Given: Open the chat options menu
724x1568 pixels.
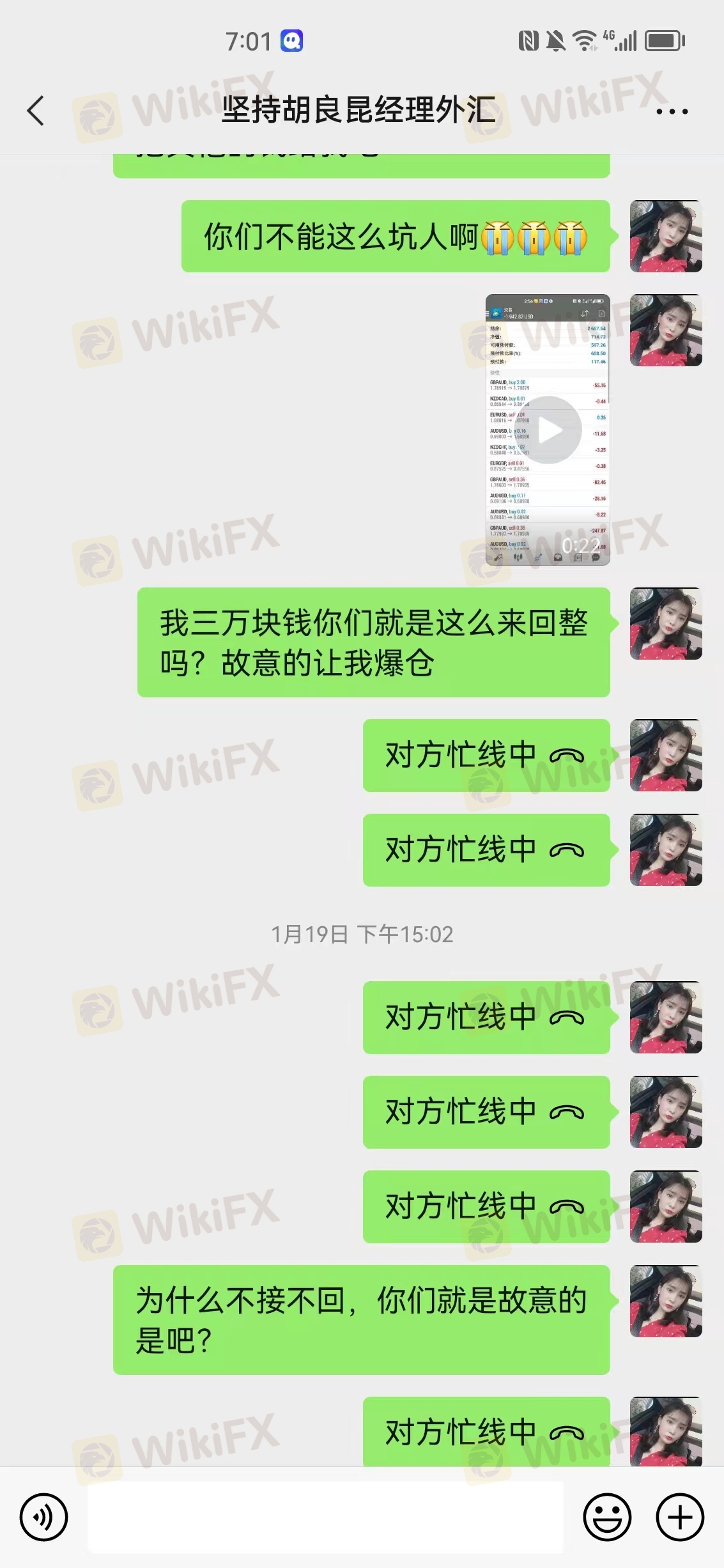Looking at the screenshot, I should (x=672, y=111).
